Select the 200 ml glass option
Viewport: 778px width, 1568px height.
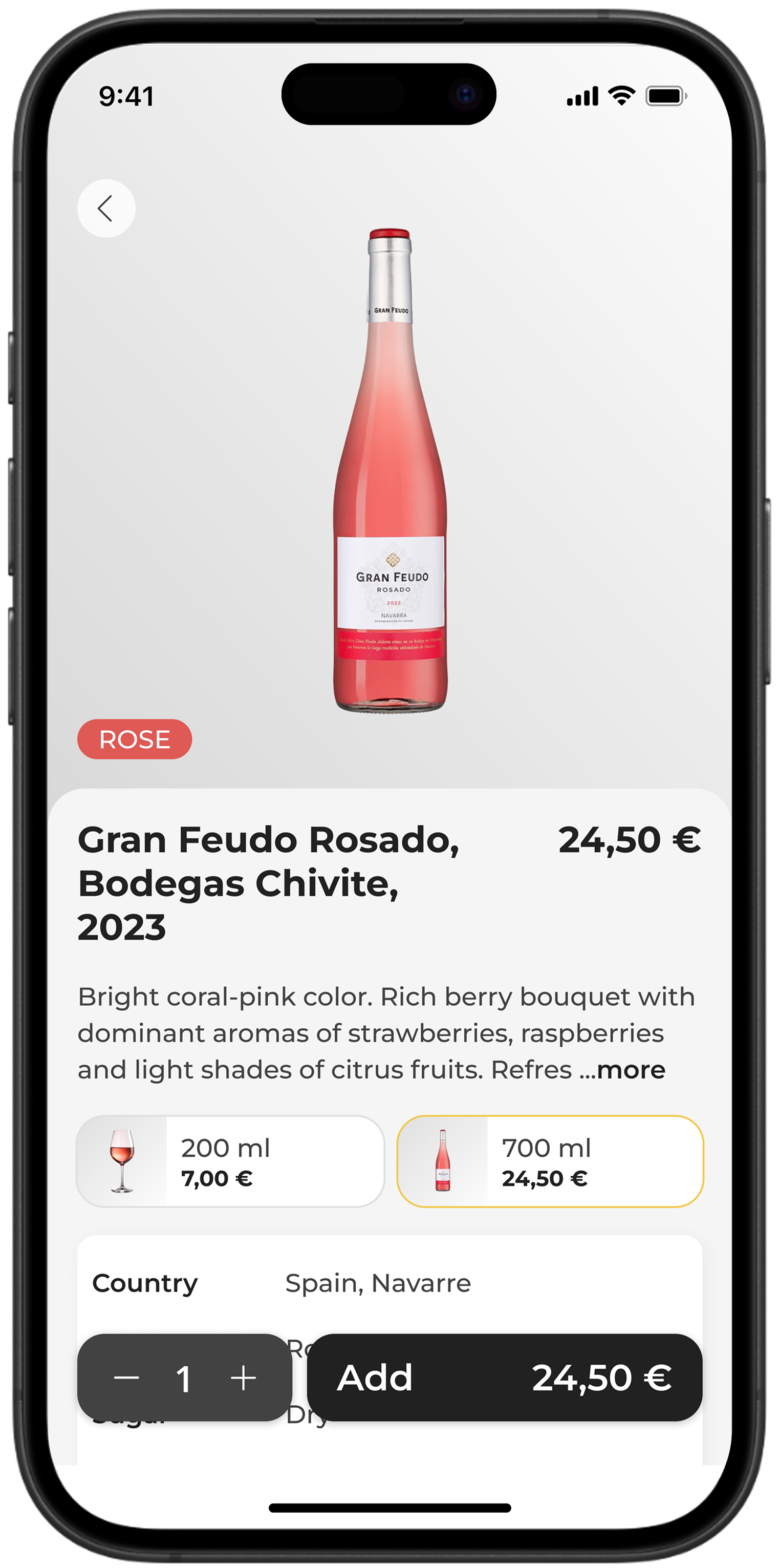tap(230, 1161)
